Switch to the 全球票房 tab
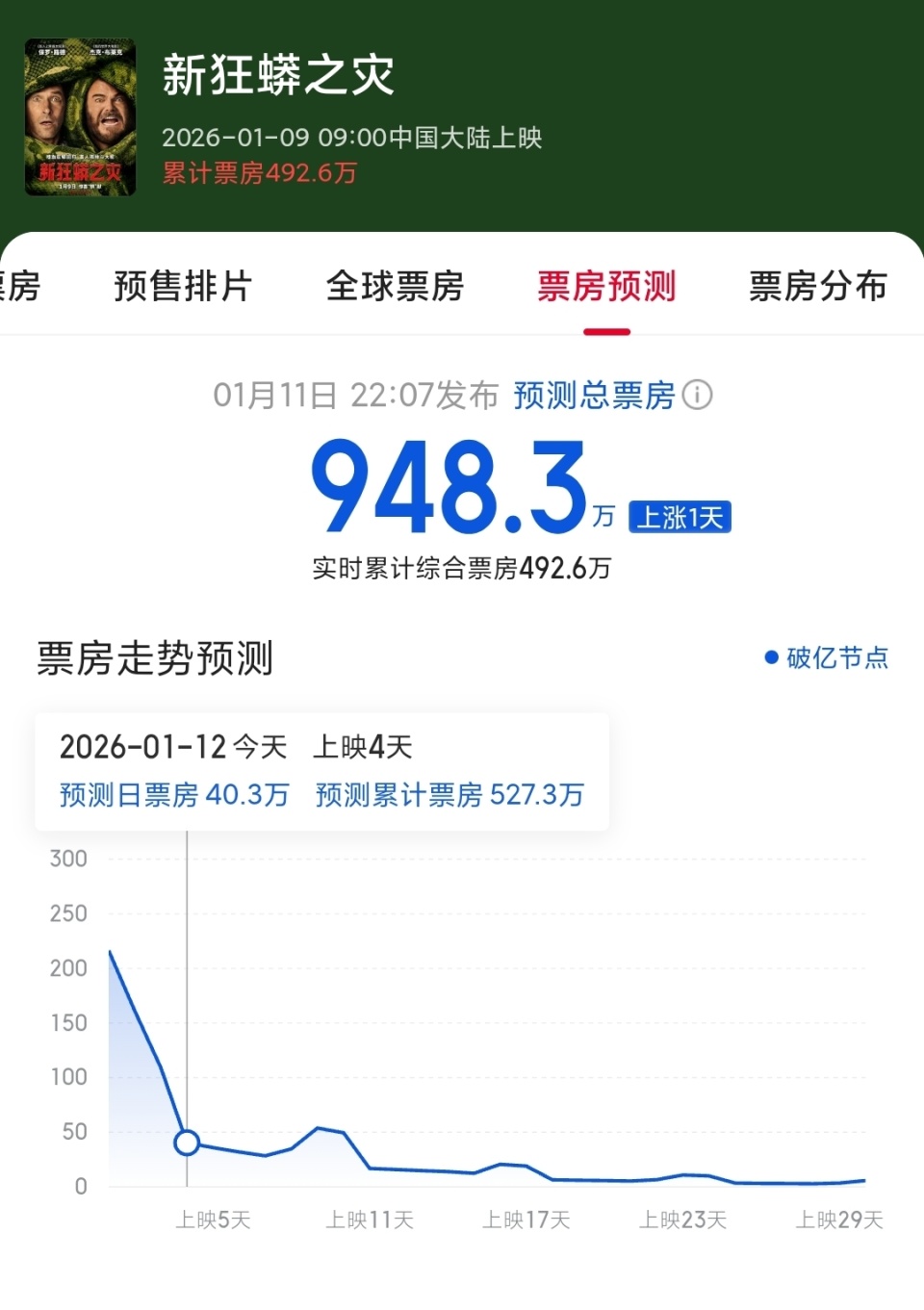The image size is (924, 1310). [397, 286]
